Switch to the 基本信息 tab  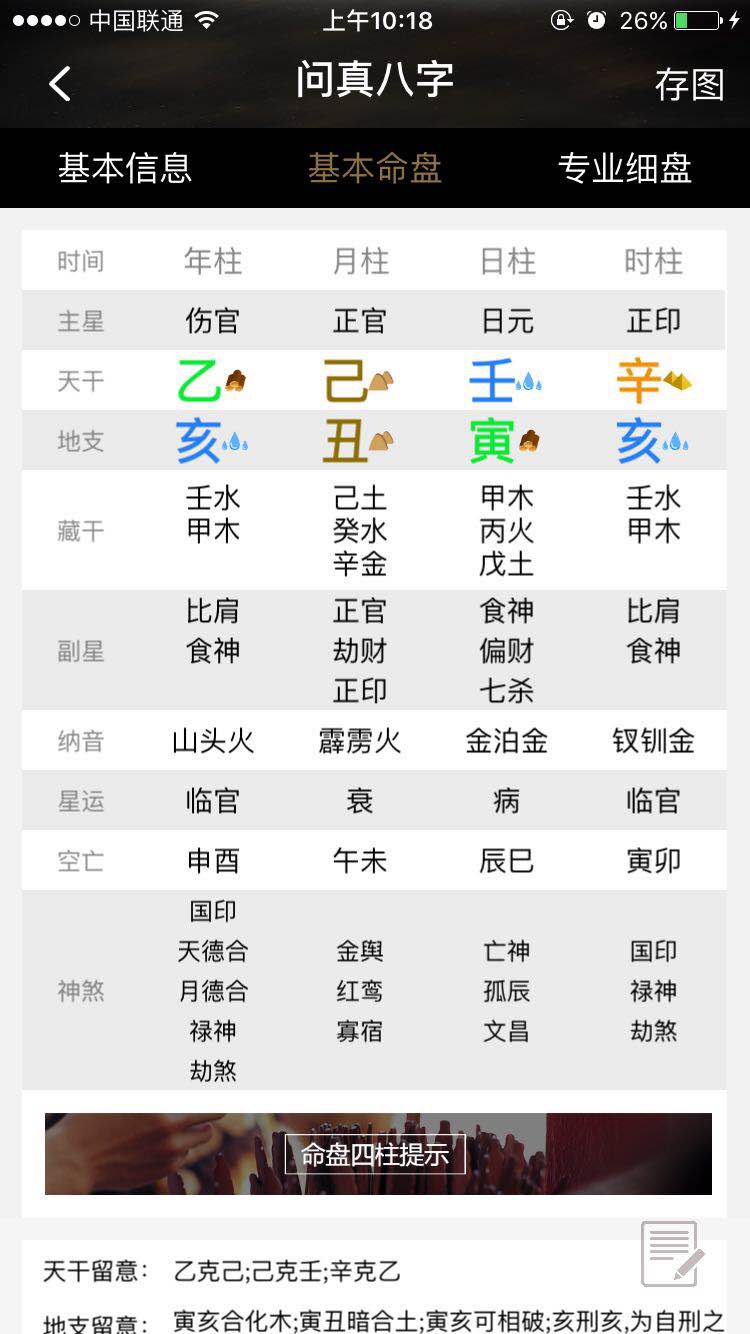125,168
